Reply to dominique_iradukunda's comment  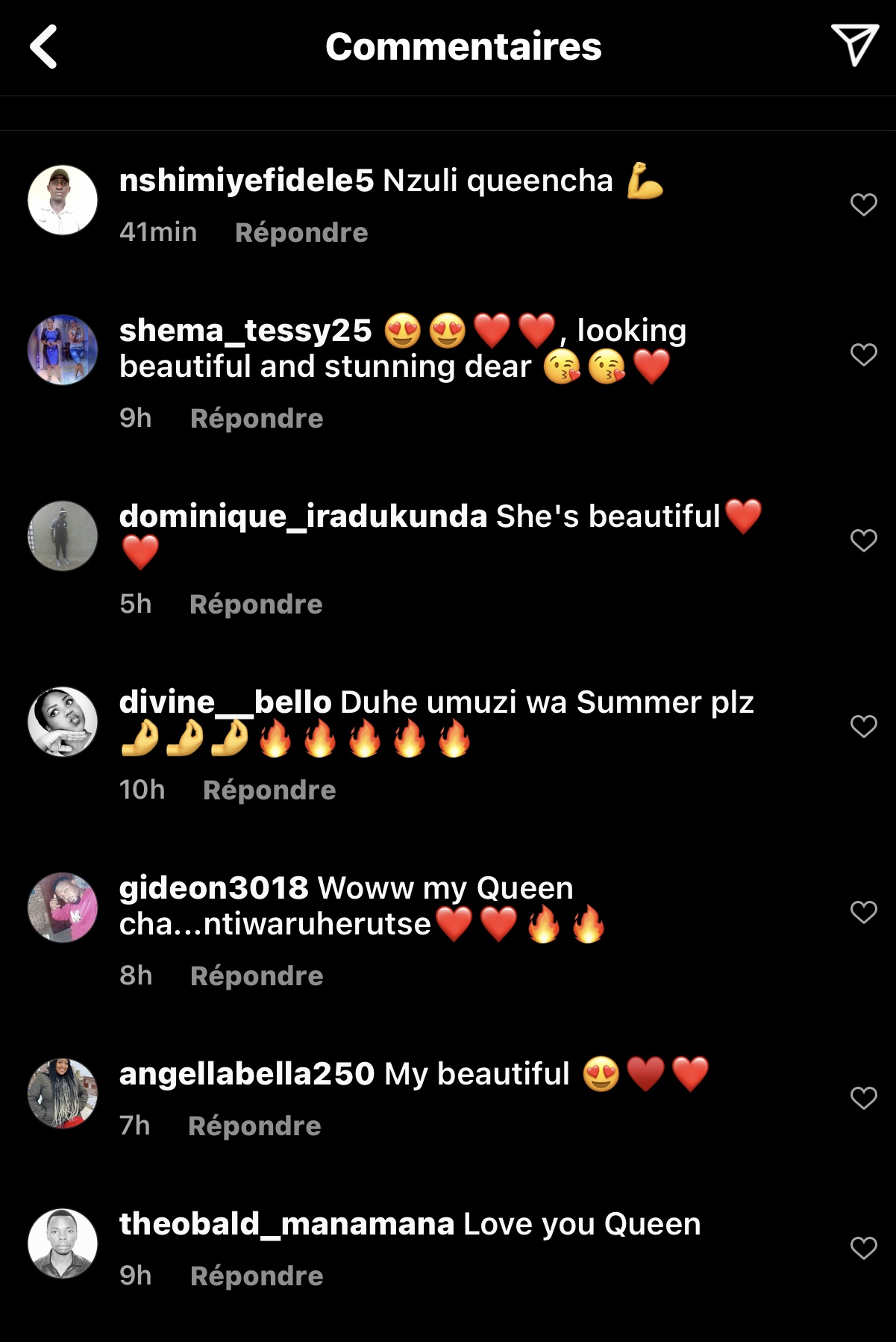[256, 605]
